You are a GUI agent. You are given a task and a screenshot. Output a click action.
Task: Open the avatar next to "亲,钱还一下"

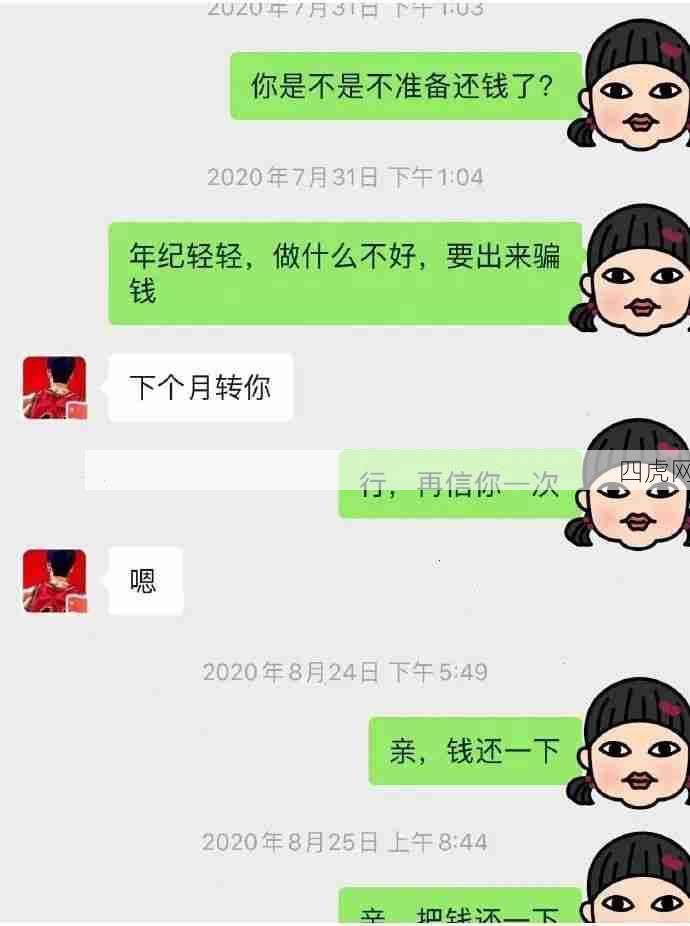click(634, 743)
